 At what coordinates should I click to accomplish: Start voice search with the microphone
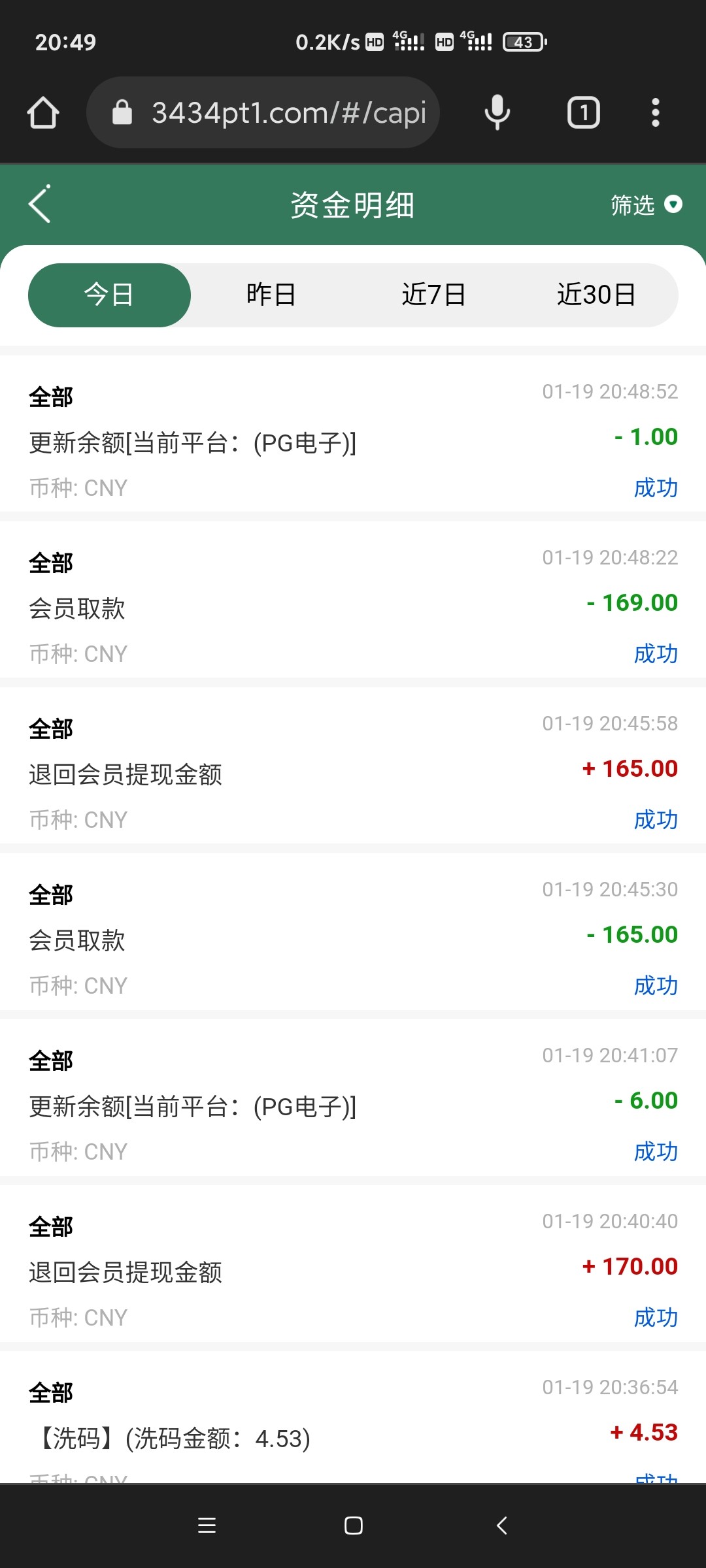tap(497, 112)
